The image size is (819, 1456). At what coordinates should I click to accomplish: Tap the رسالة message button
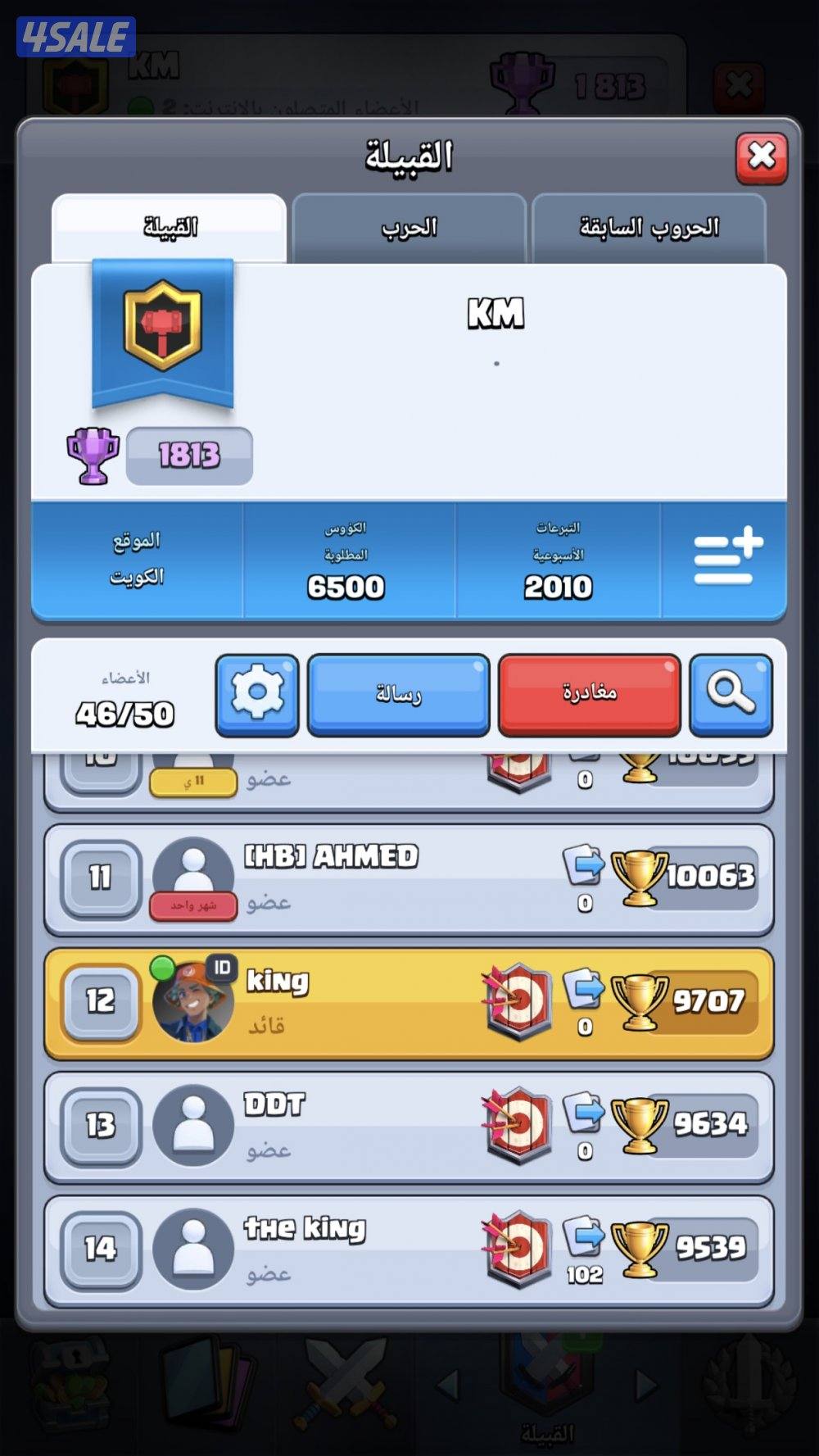coord(398,694)
